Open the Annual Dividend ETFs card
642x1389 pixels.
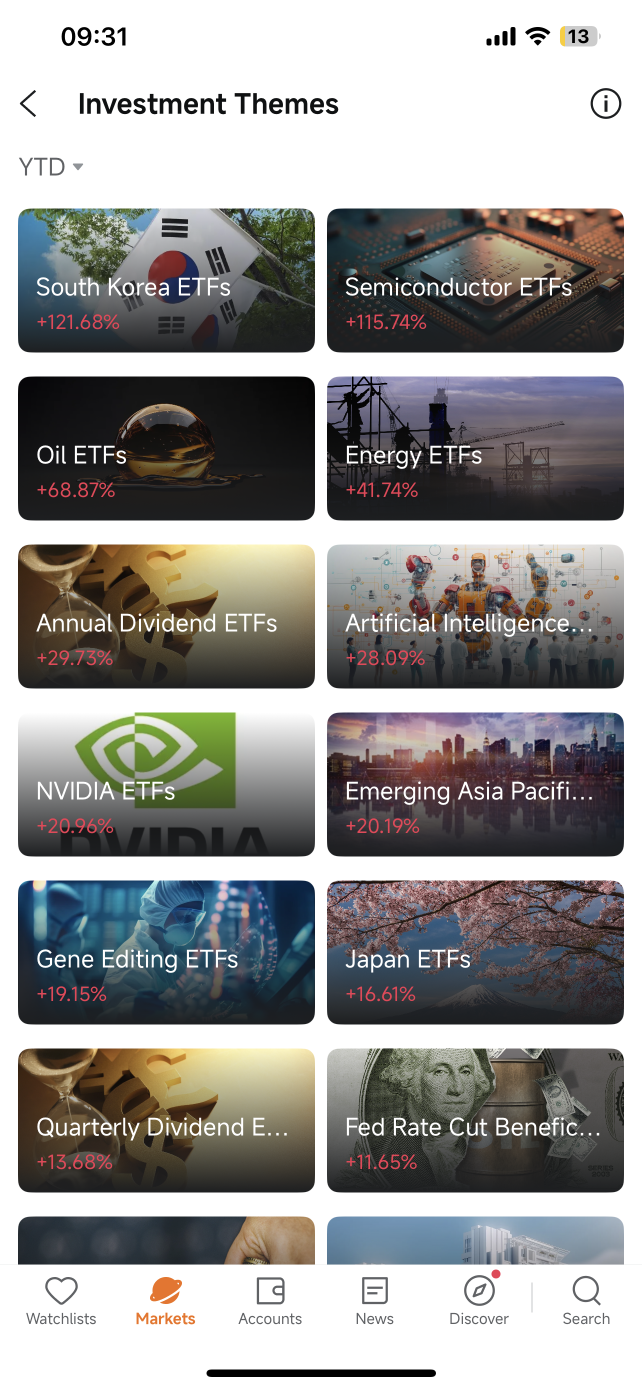point(166,616)
